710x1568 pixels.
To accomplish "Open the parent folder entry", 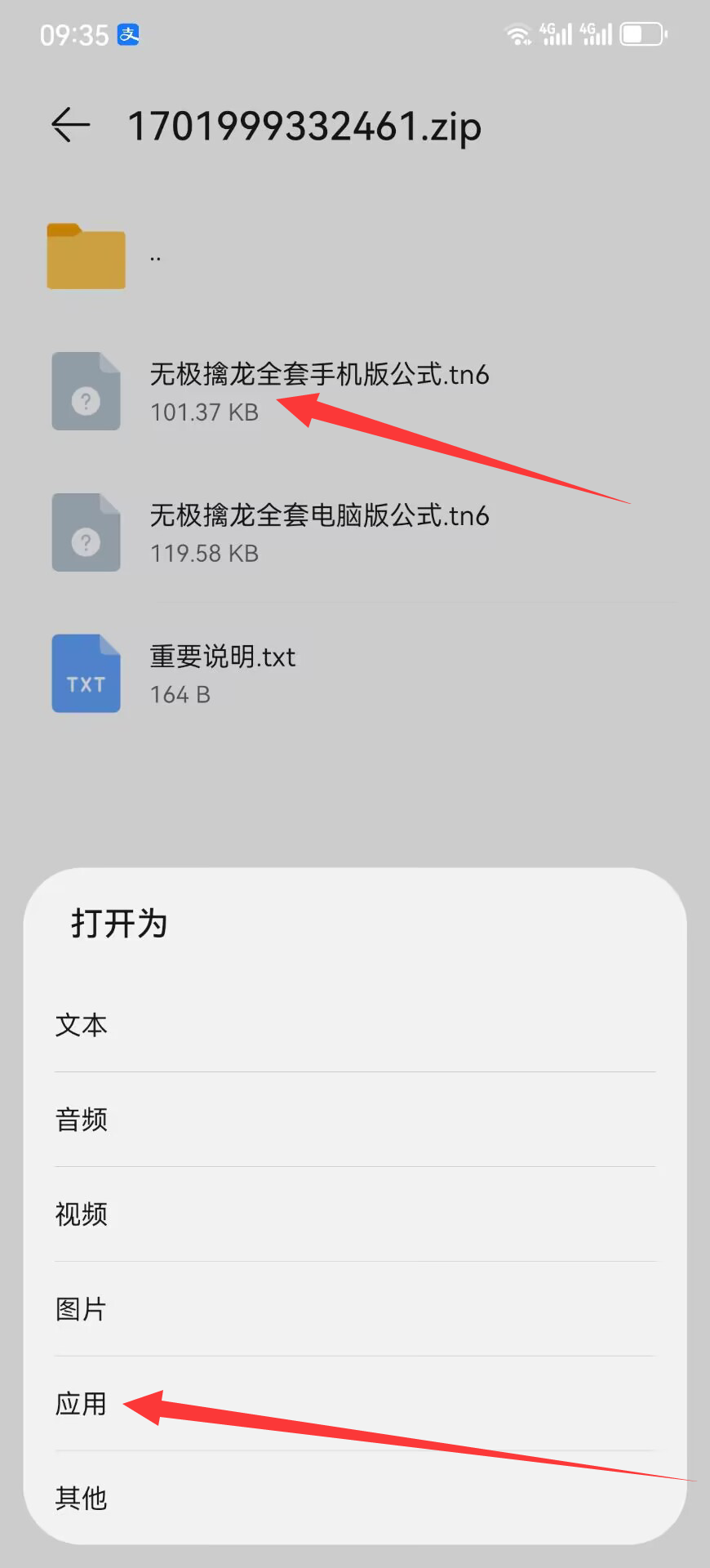I will (x=87, y=256).
